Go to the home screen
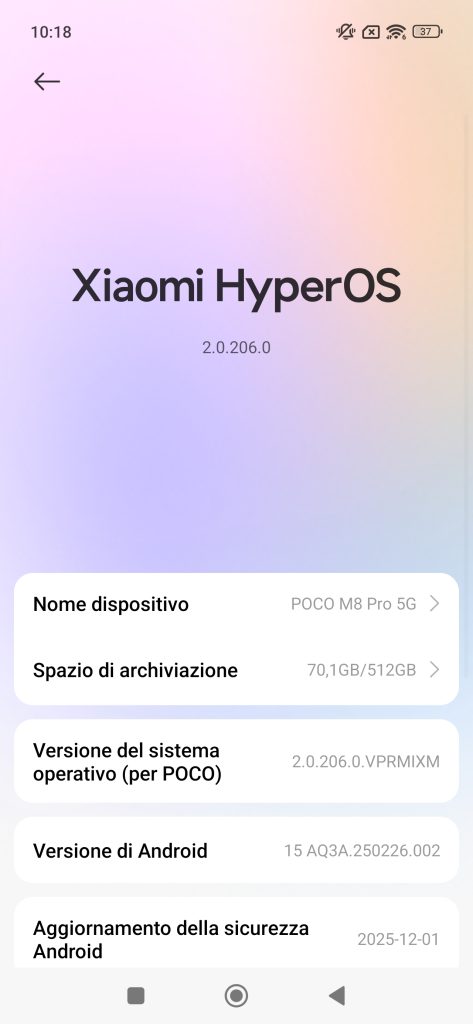This screenshot has height=1024, width=473. (x=236, y=995)
